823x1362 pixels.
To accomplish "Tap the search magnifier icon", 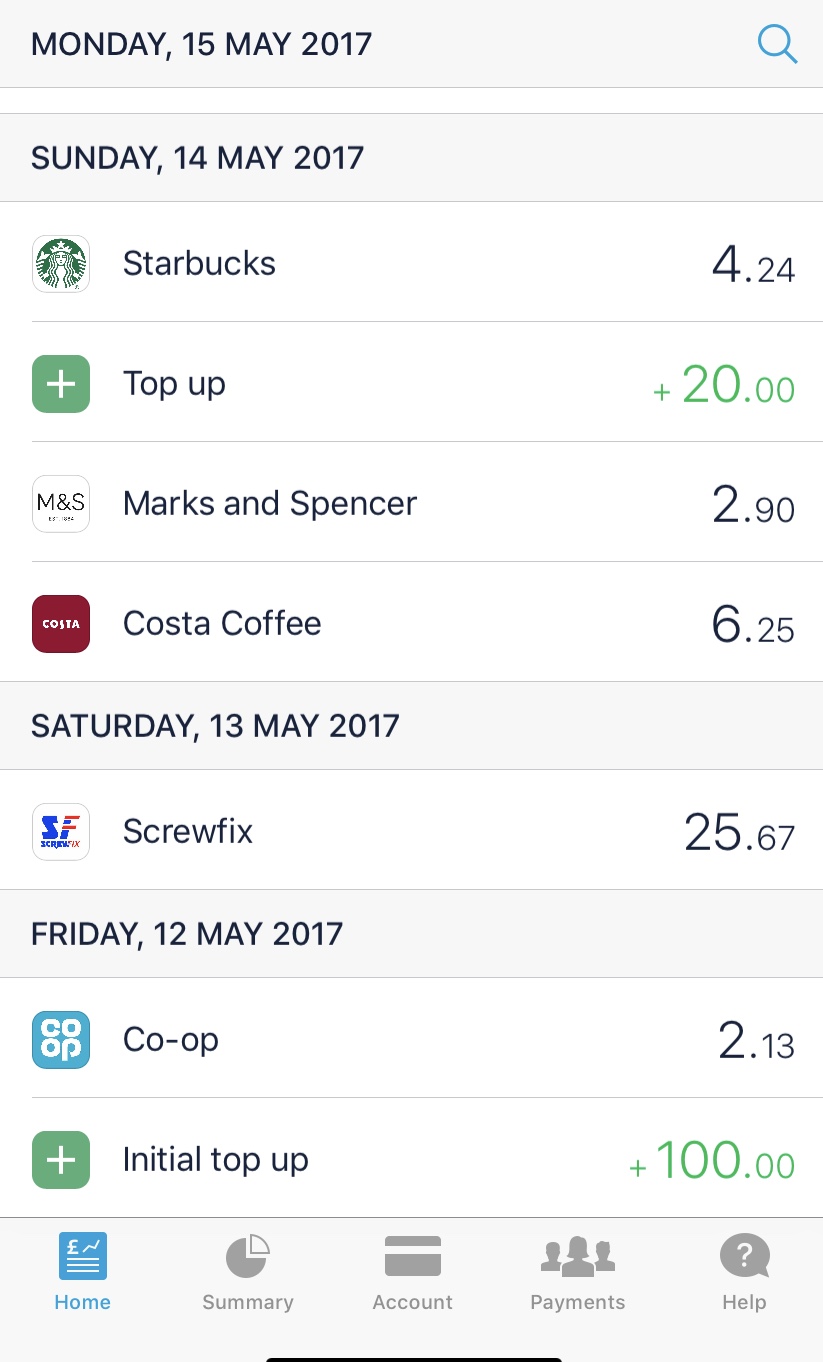I will (777, 45).
